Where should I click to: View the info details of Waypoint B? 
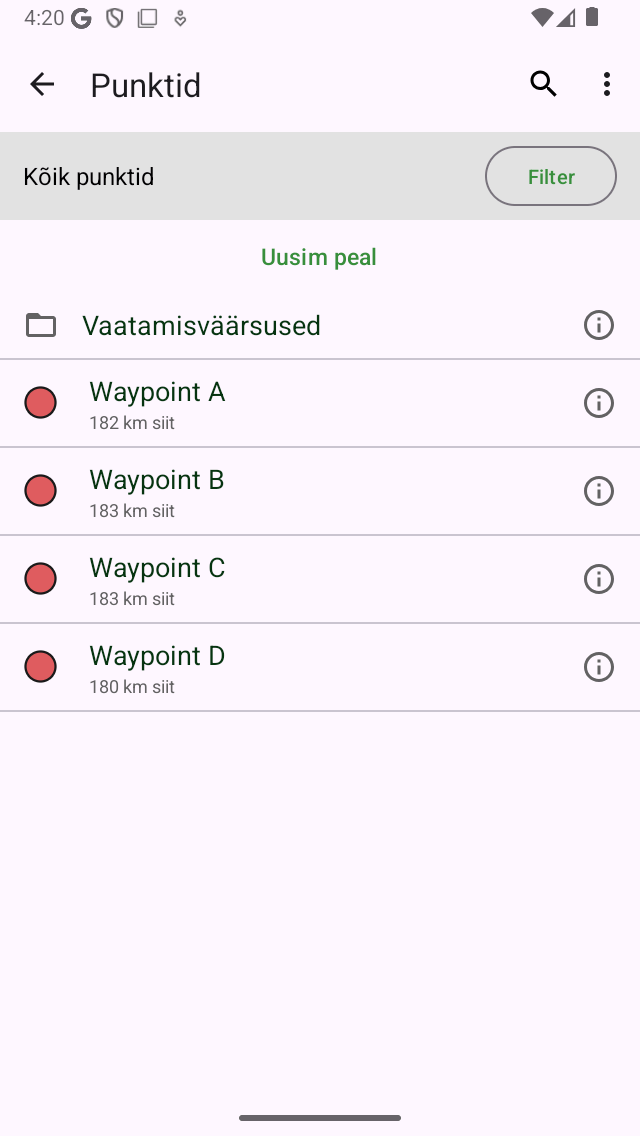tap(599, 491)
